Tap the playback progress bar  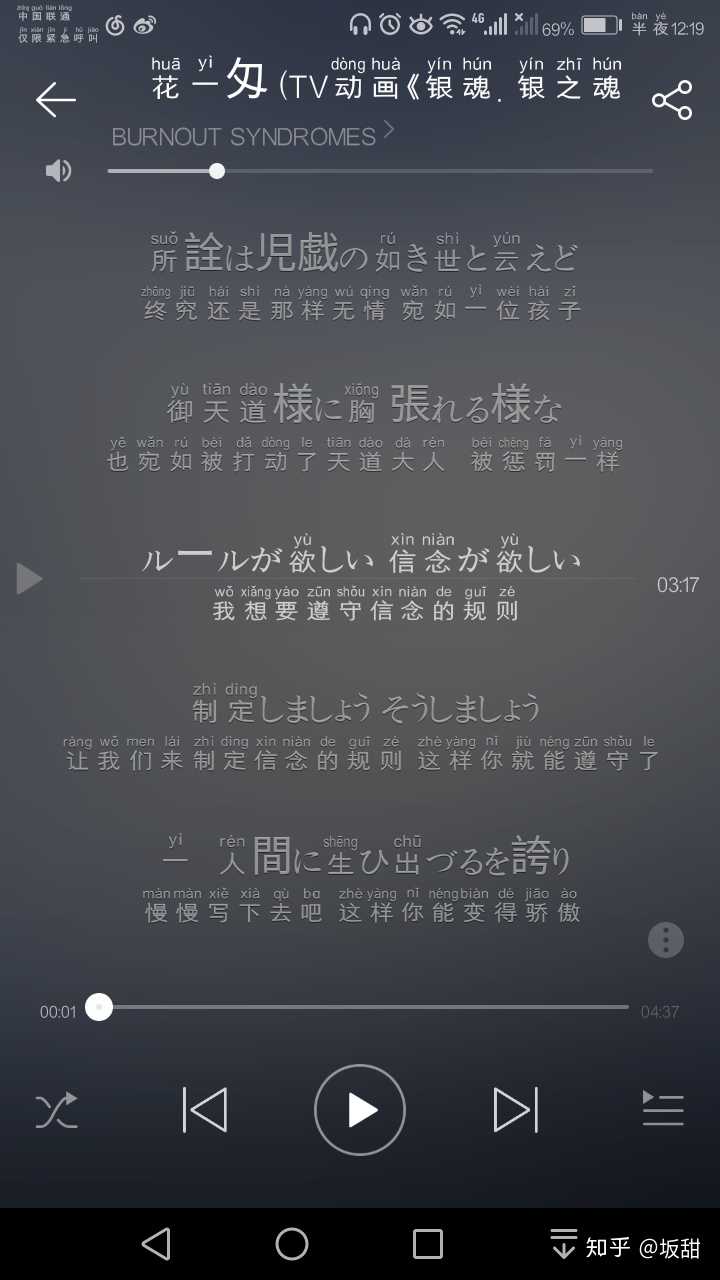[x=360, y=1007]
